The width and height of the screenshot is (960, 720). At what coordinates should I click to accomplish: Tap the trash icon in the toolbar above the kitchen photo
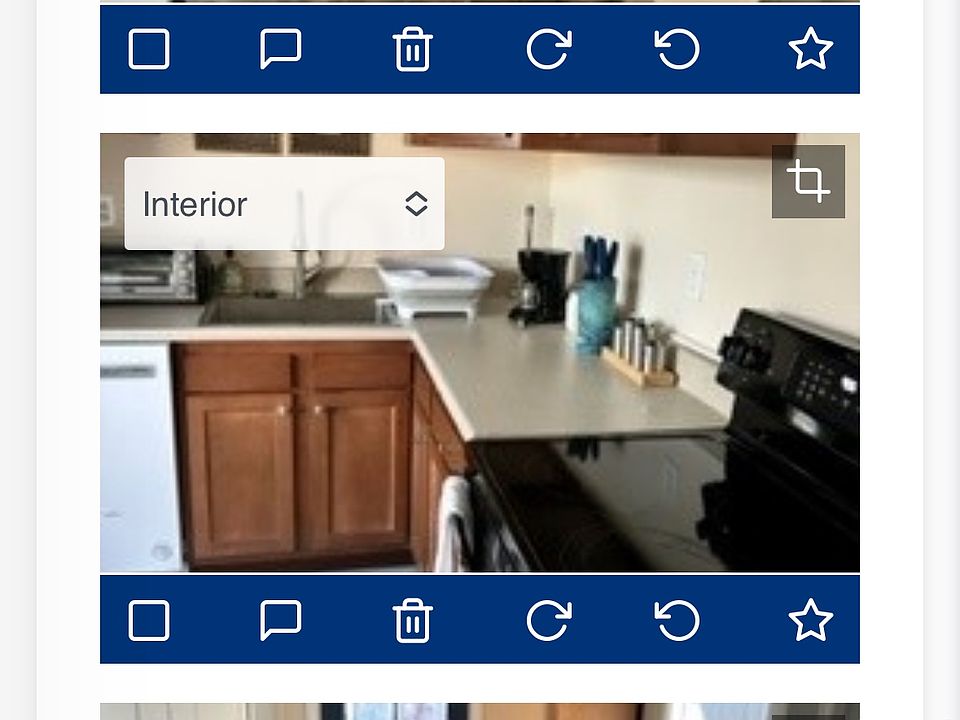[x=412, y=50]
